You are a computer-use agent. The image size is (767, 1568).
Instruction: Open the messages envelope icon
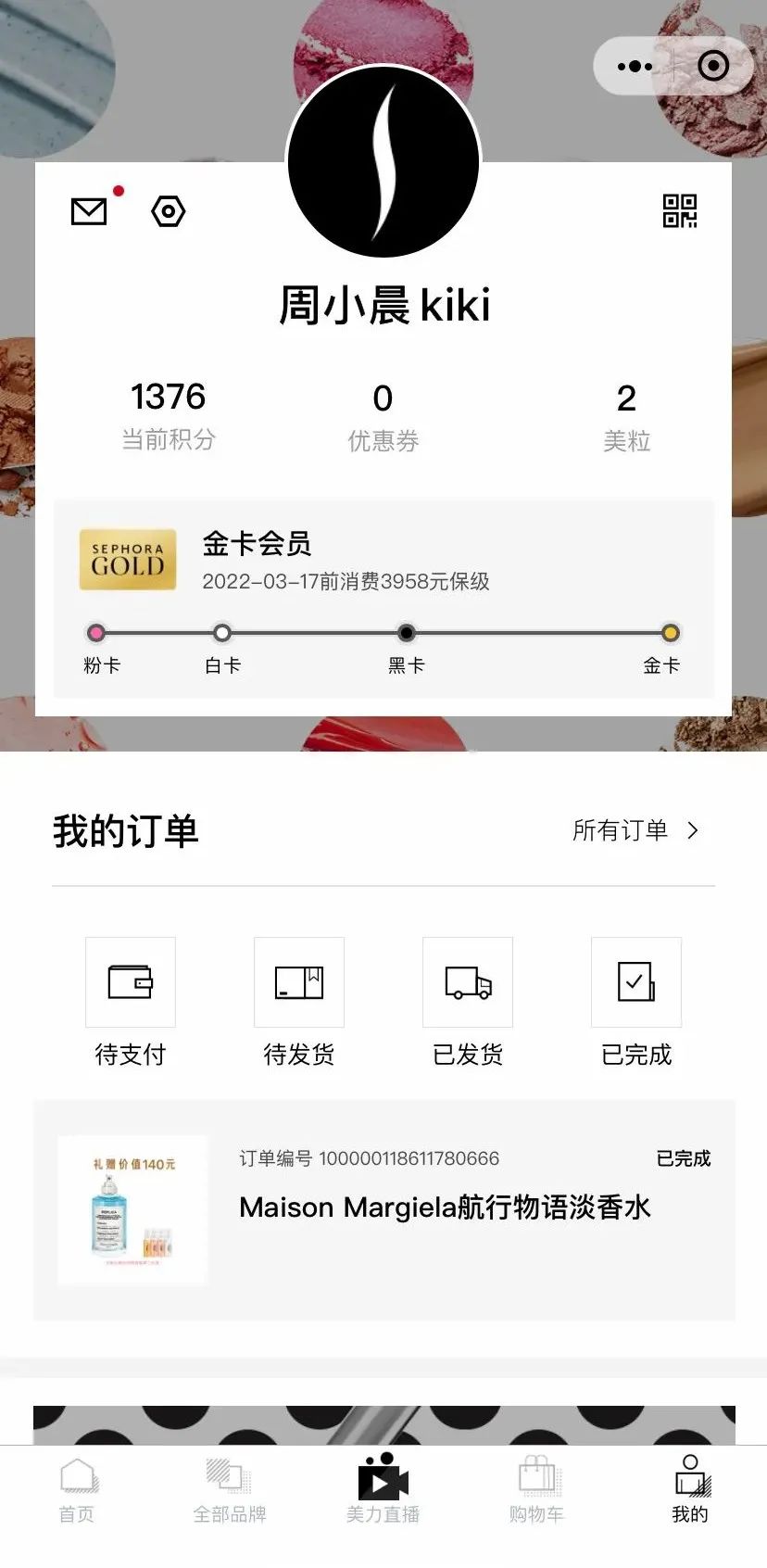[90, 211]
